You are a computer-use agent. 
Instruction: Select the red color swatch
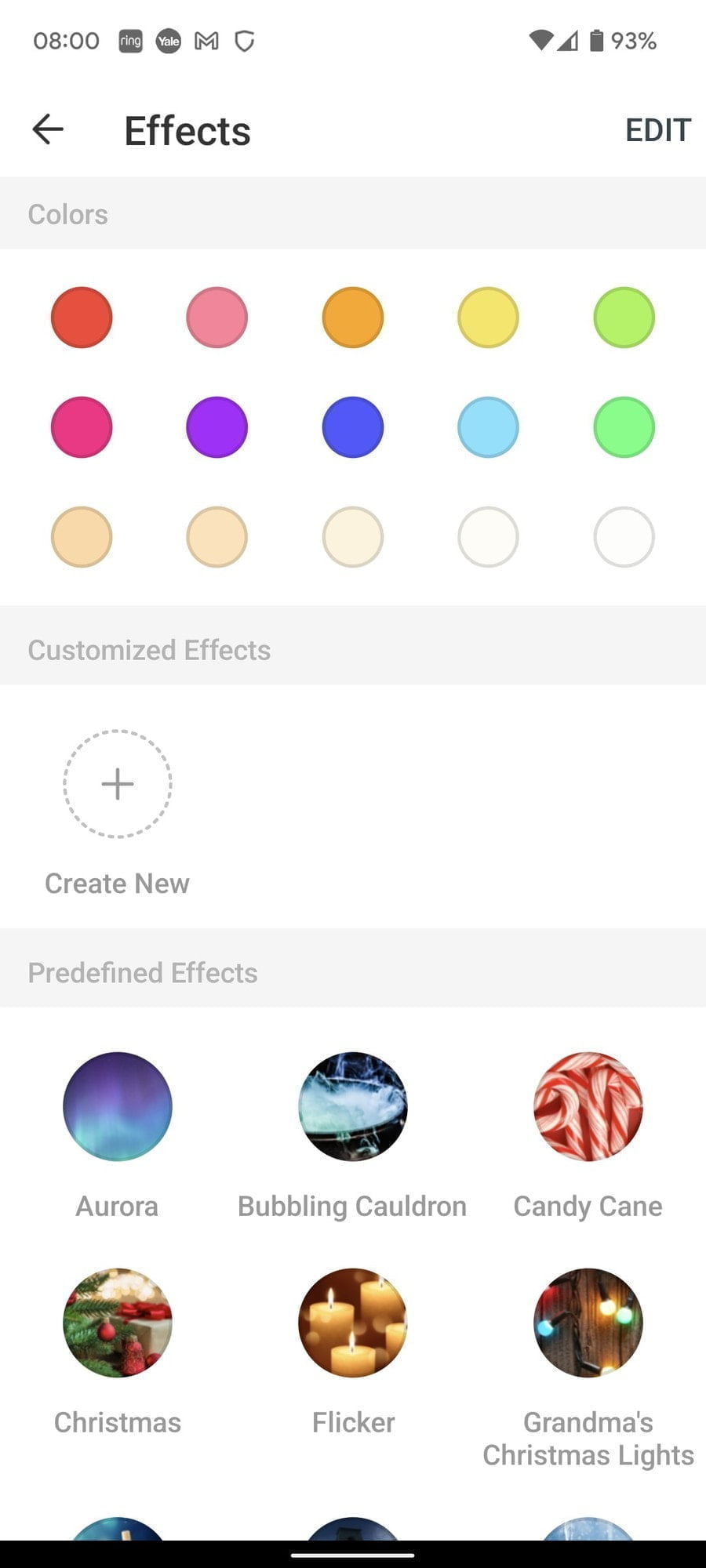(82, 318)
